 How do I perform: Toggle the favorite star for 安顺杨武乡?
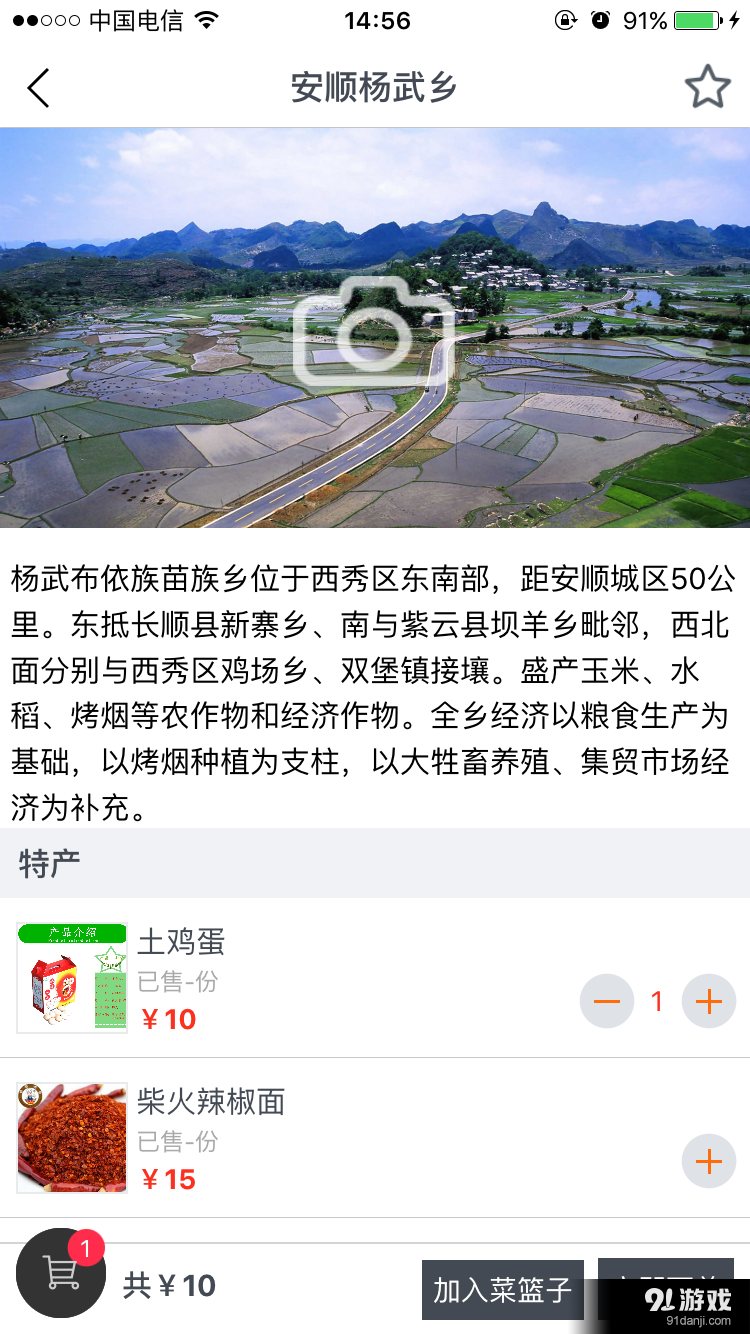[707, 88]
